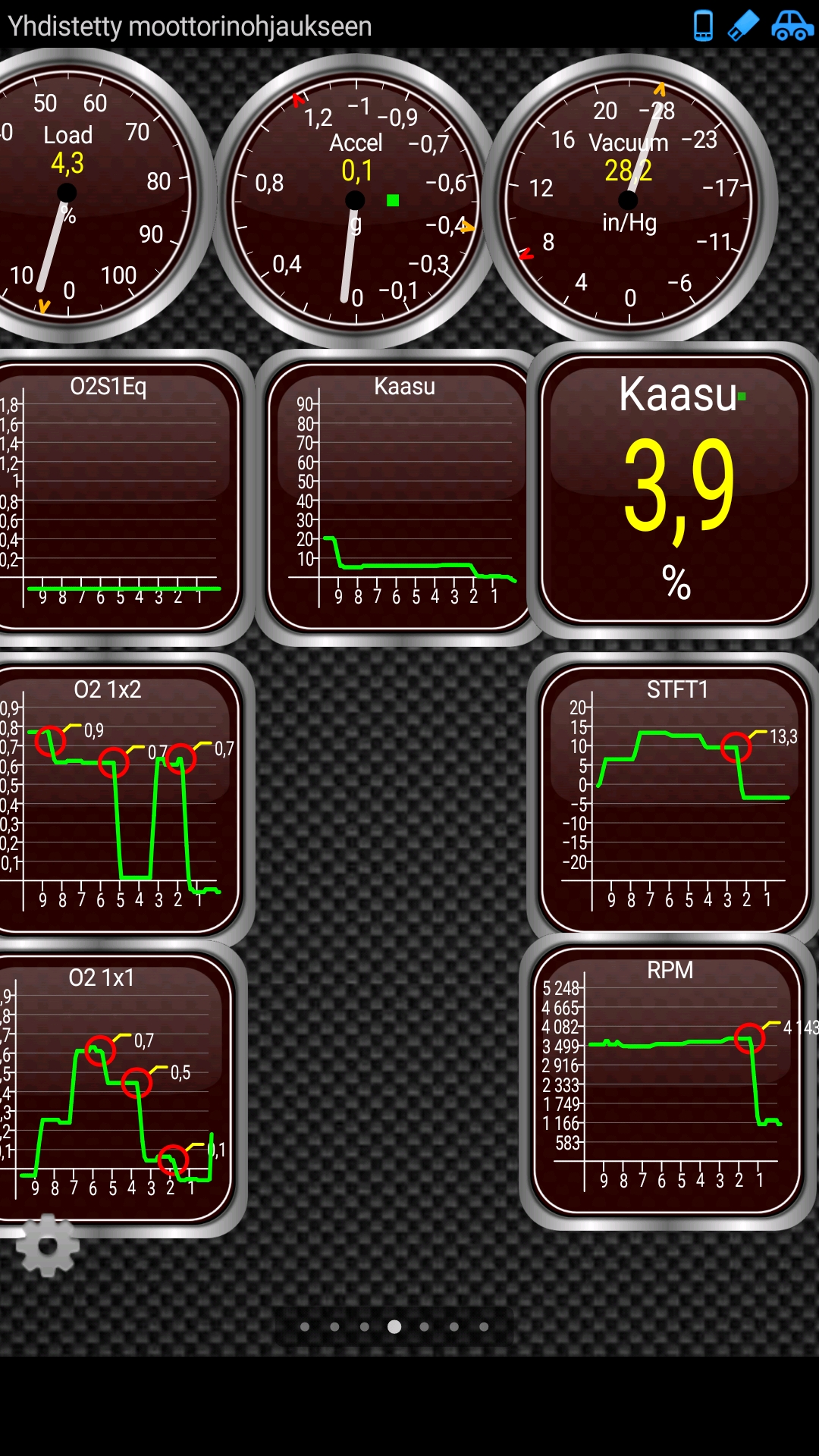Viewport: 819px width, 1456px height.
Task: Tap the page indicator dots
Action: (x=394, y=1326)
